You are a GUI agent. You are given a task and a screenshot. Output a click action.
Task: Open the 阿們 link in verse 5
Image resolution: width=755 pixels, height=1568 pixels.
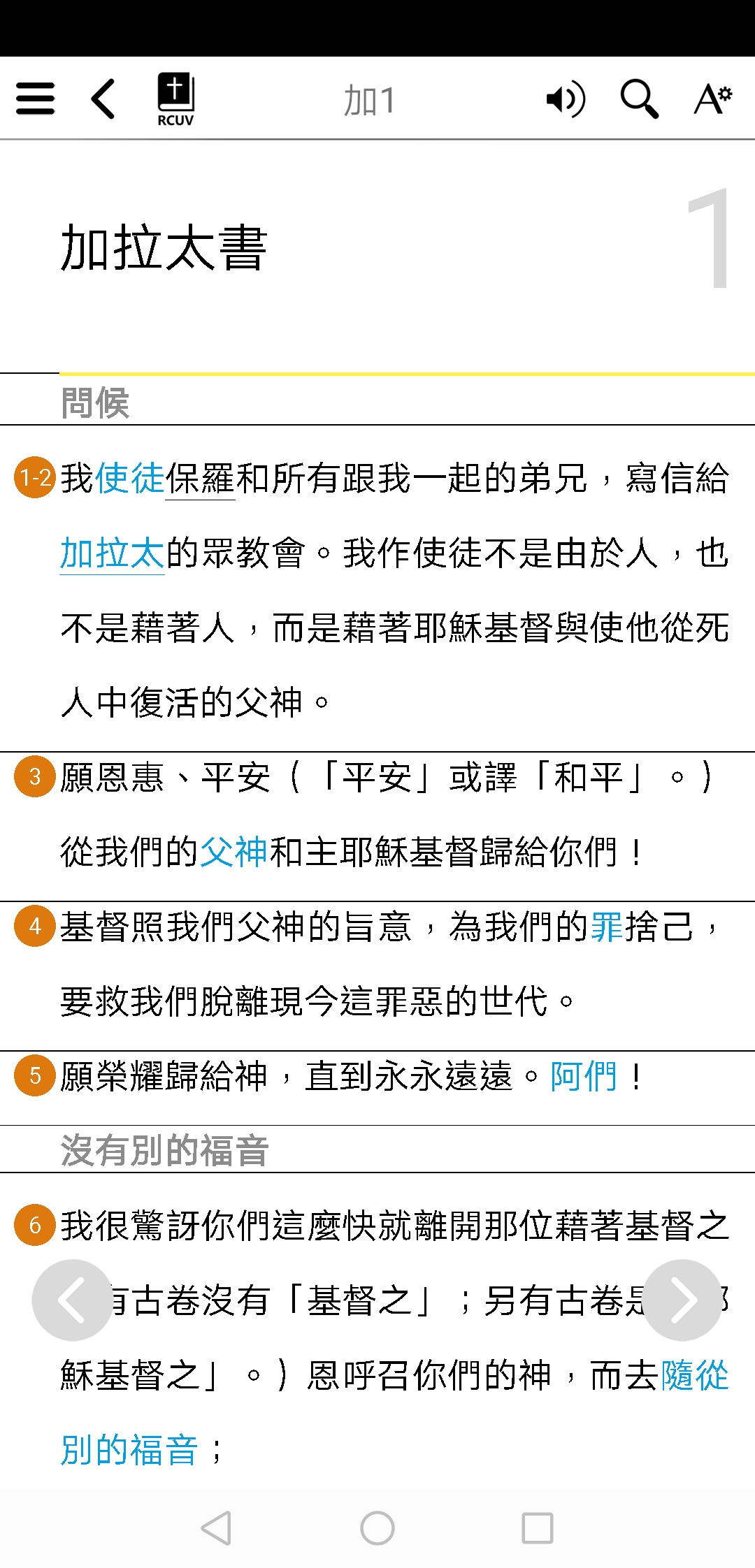pos(584,1076)
